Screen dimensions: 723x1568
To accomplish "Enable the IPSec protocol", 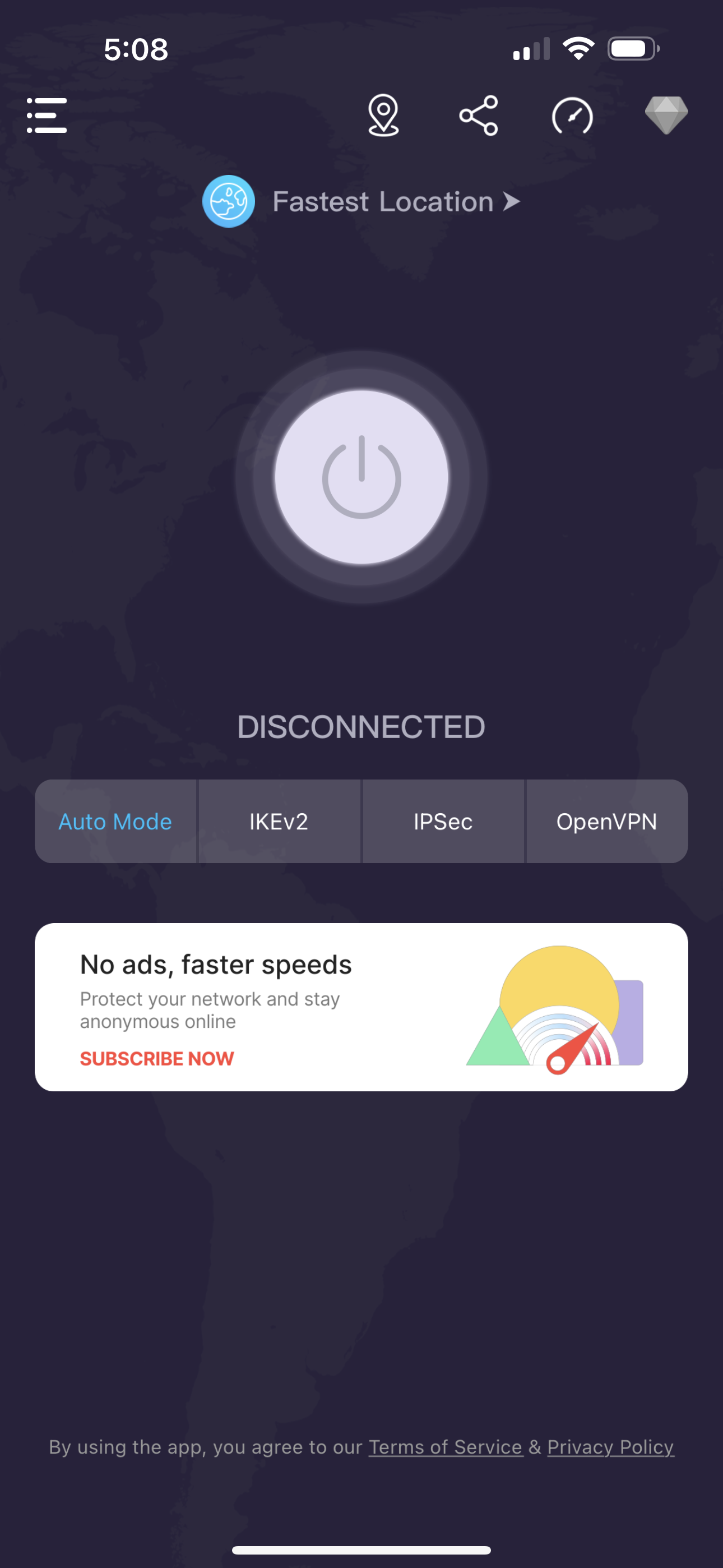I will pos(443,821).
